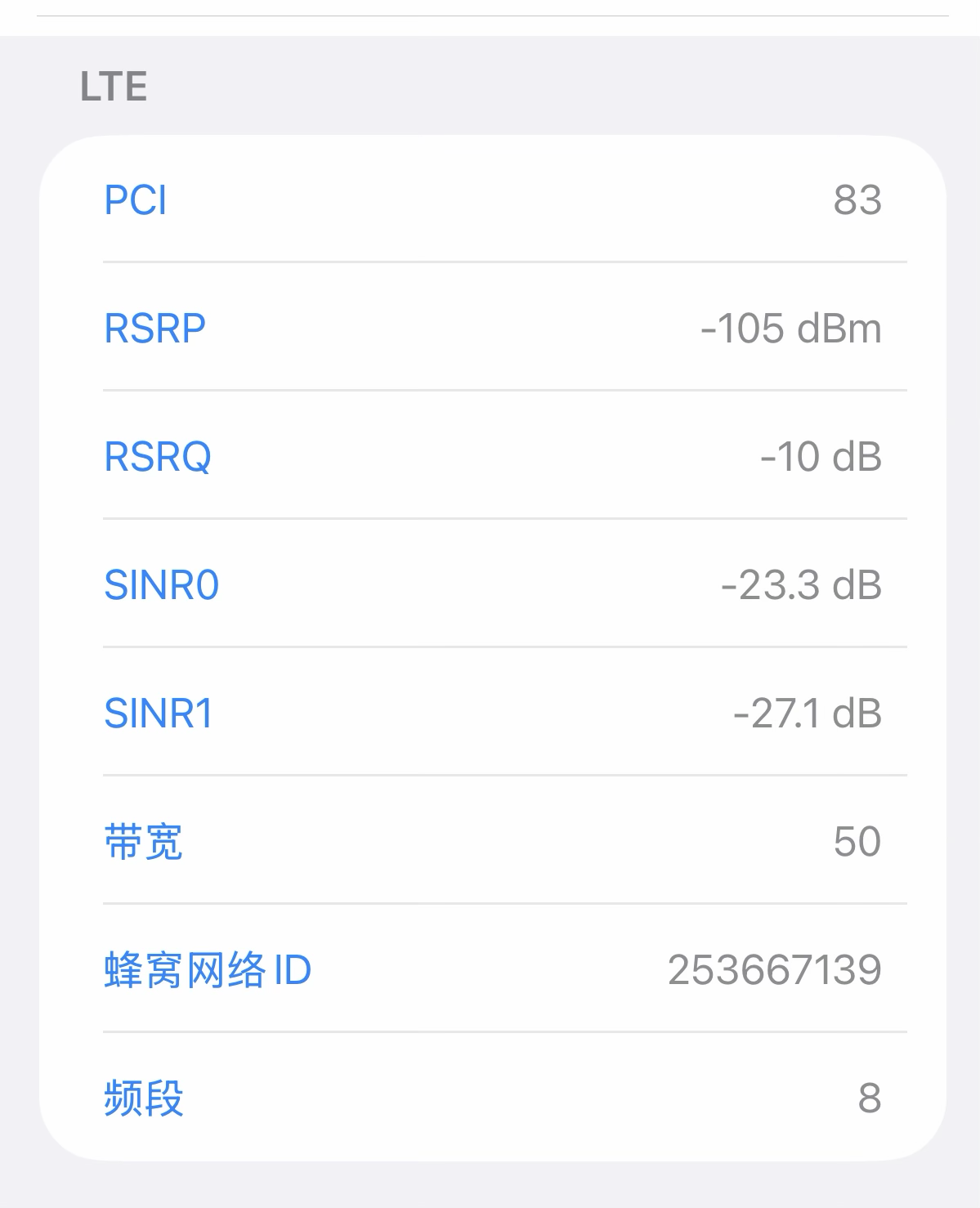Select the SINR0 row
The height and width of the screenshot is (1208, 980).
click(x=492, y=584)
